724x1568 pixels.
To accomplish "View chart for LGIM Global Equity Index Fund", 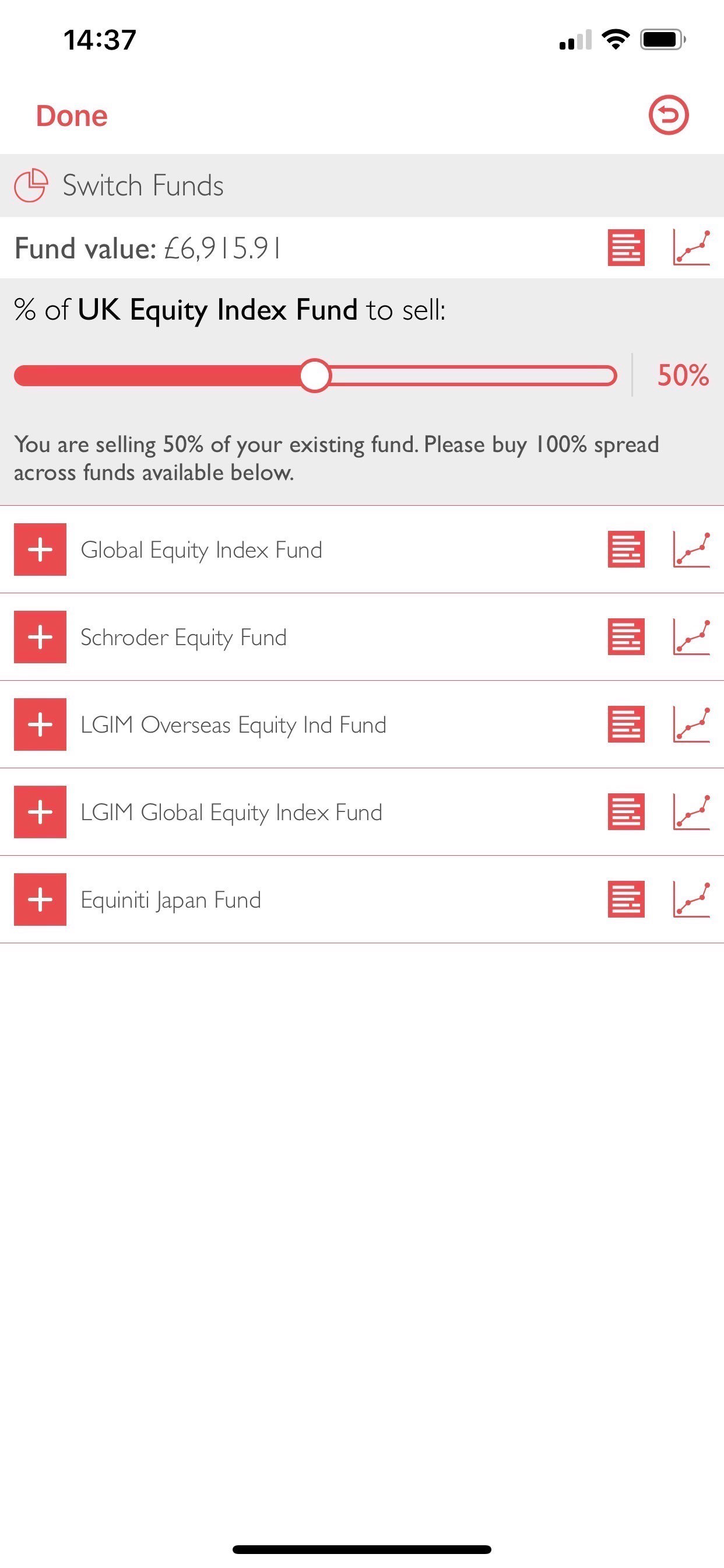I will point(692,812).
